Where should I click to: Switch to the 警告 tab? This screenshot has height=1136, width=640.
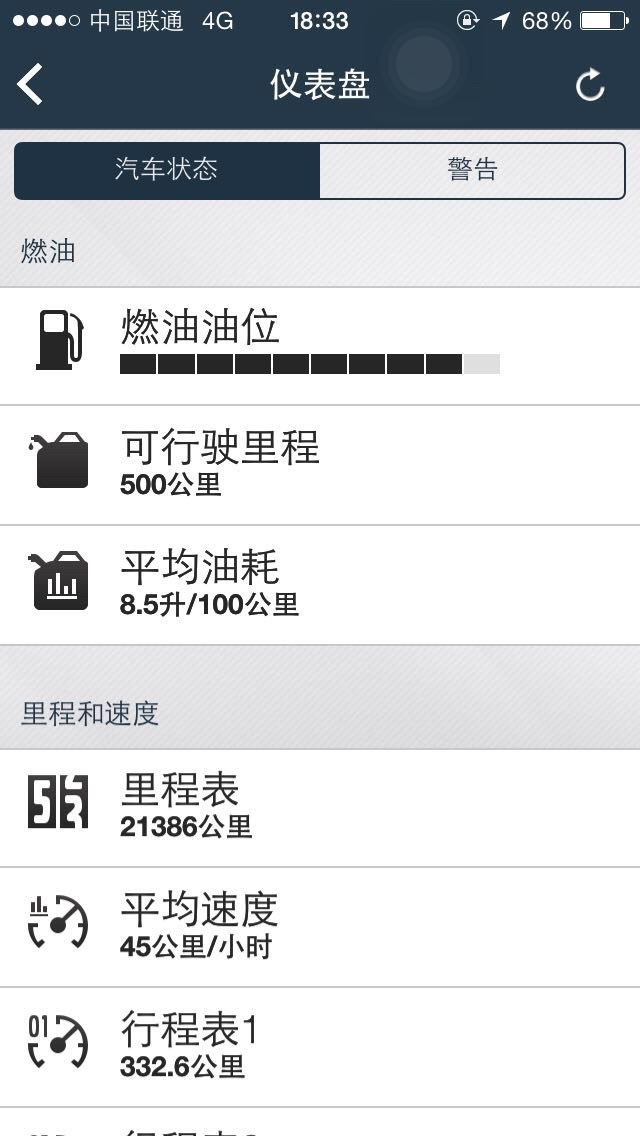[x=472, y=170]
